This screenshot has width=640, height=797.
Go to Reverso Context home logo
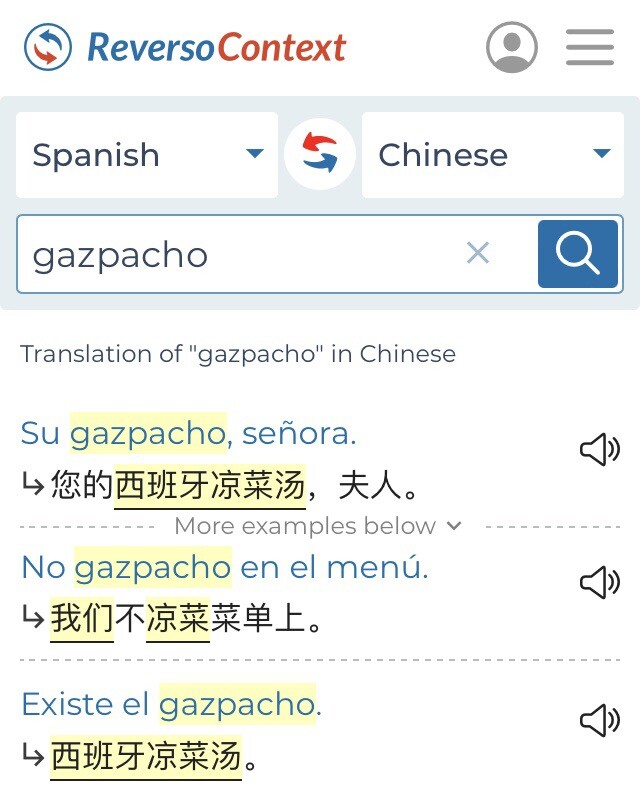coord(186,47)
